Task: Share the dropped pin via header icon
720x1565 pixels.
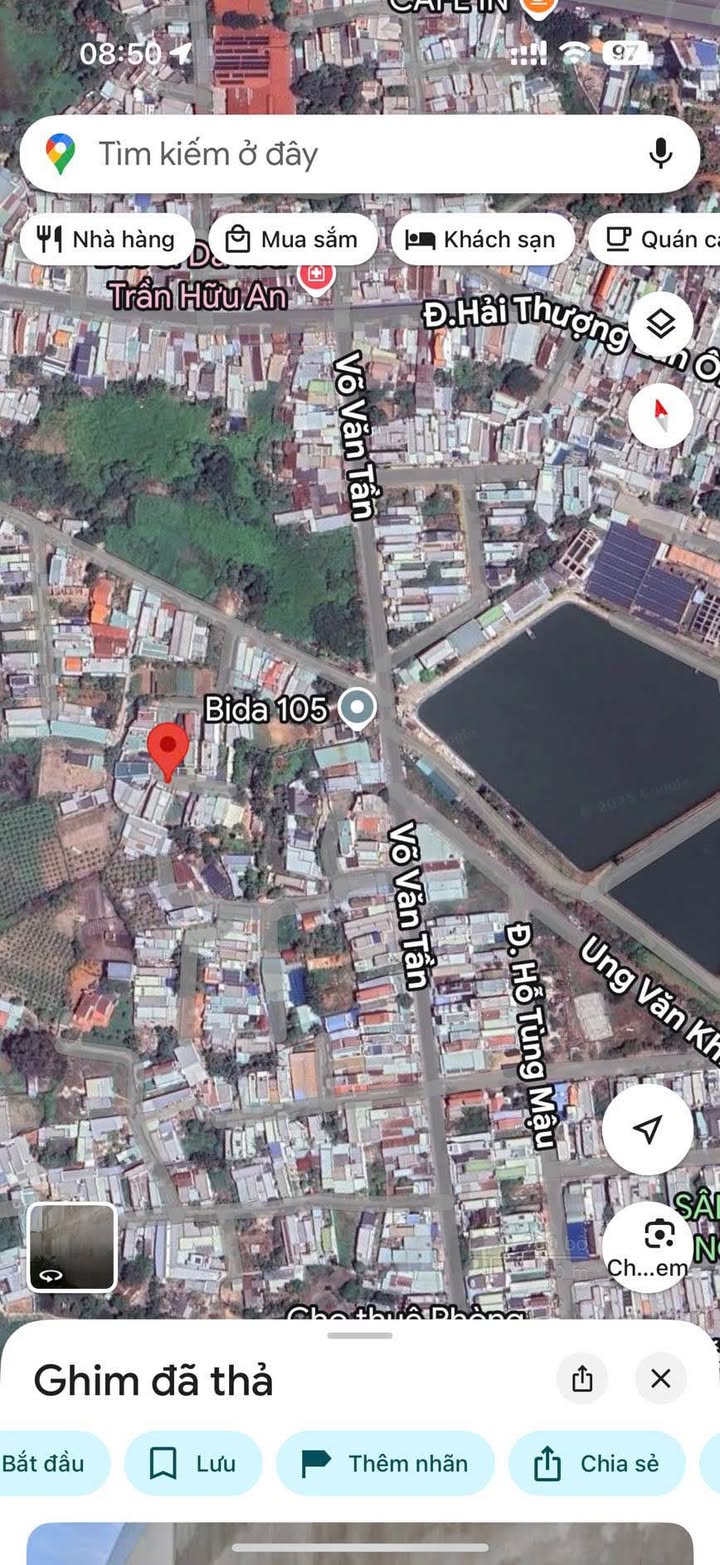Action: pos(582,1379)
